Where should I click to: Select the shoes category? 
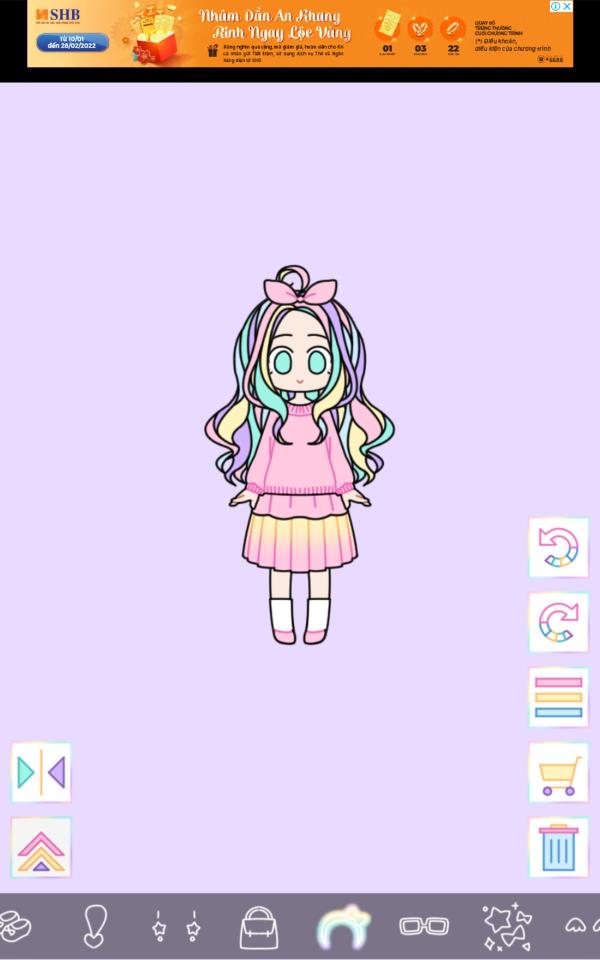pos(15,926)
